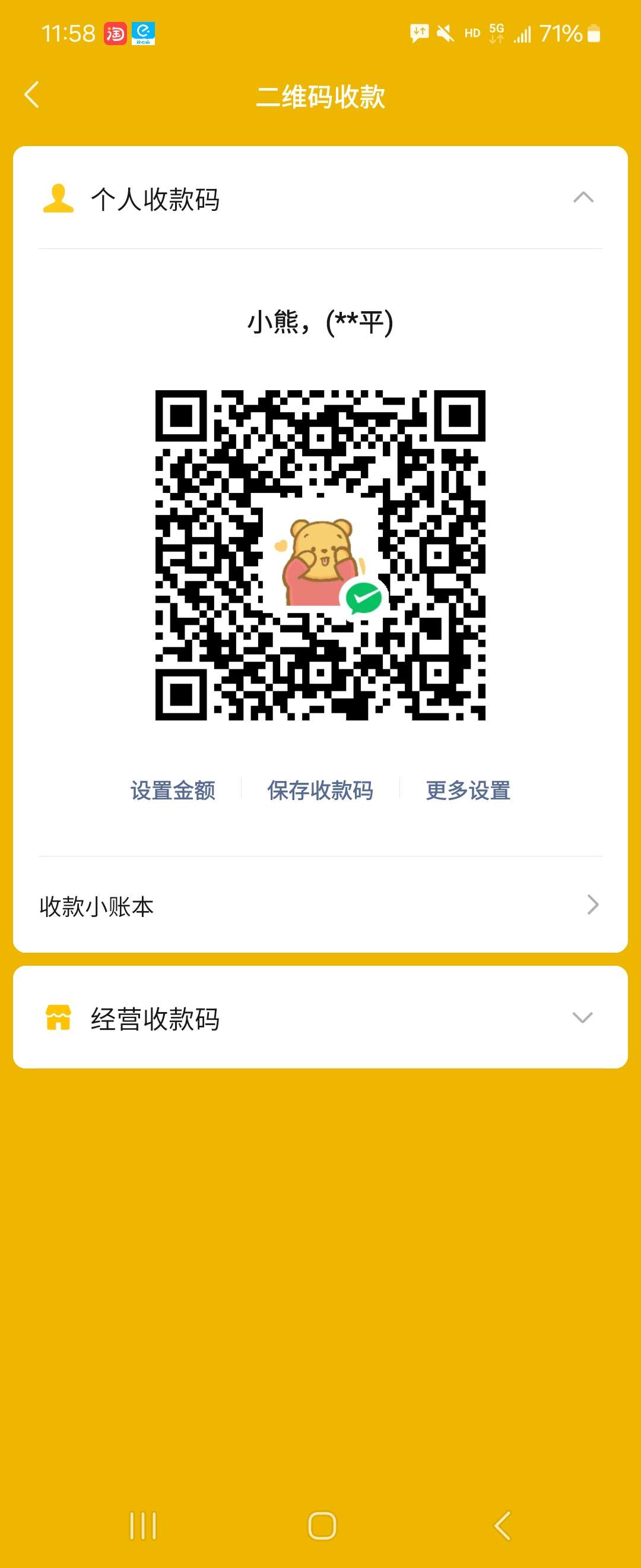Collapse the 个人收款码 section
Image resolution: width=641 pixels, height=1568 pixels.
pyautogui.click(x=583, y=198)
